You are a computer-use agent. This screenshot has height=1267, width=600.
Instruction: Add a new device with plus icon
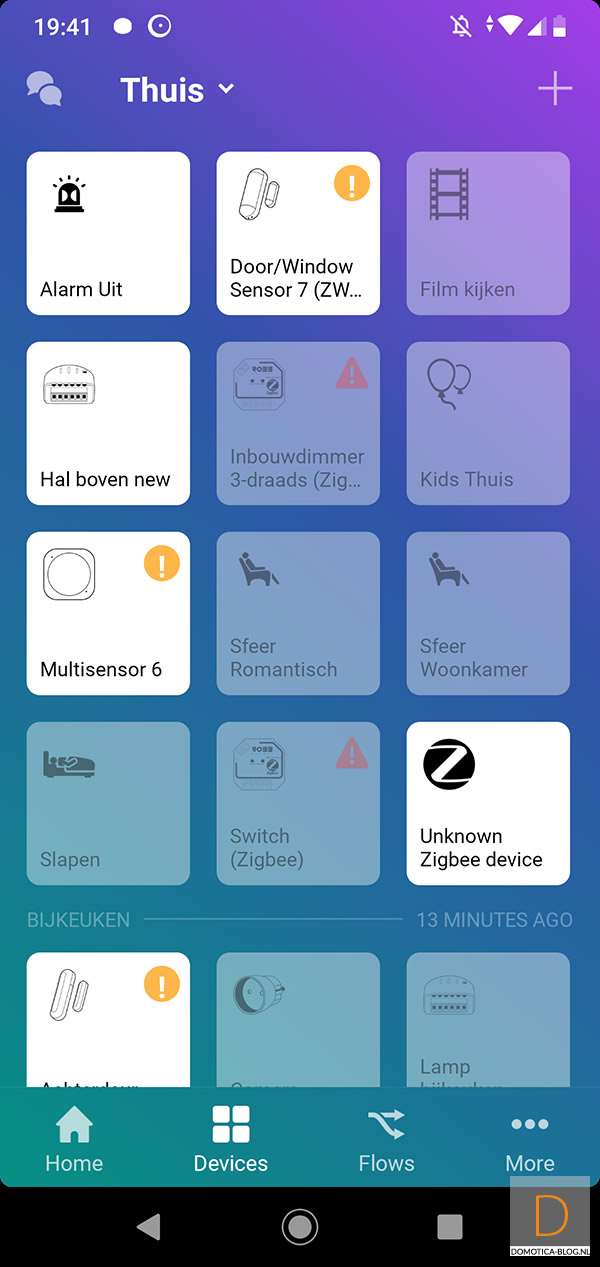tap(555, 89)
